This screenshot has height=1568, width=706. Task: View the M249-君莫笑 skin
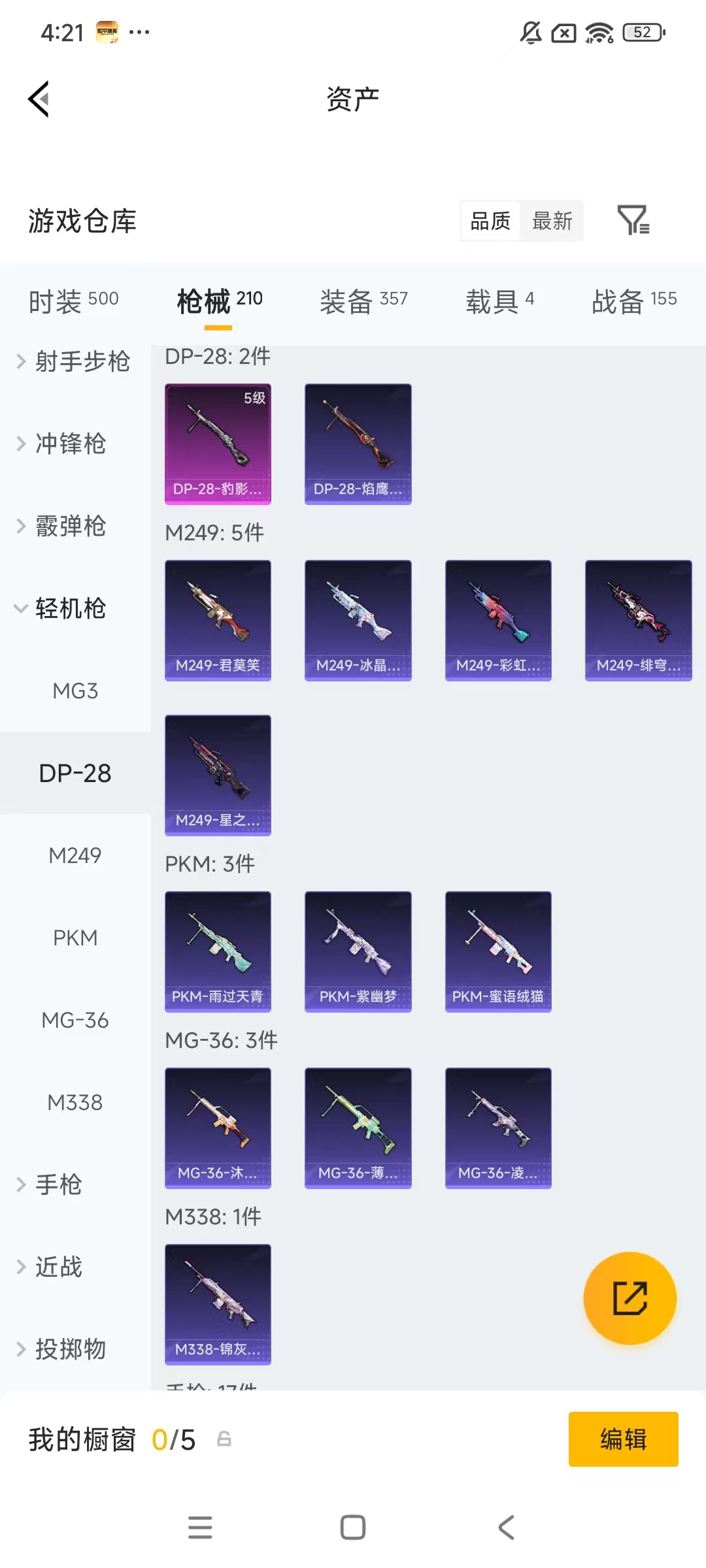tap(218, 620)
